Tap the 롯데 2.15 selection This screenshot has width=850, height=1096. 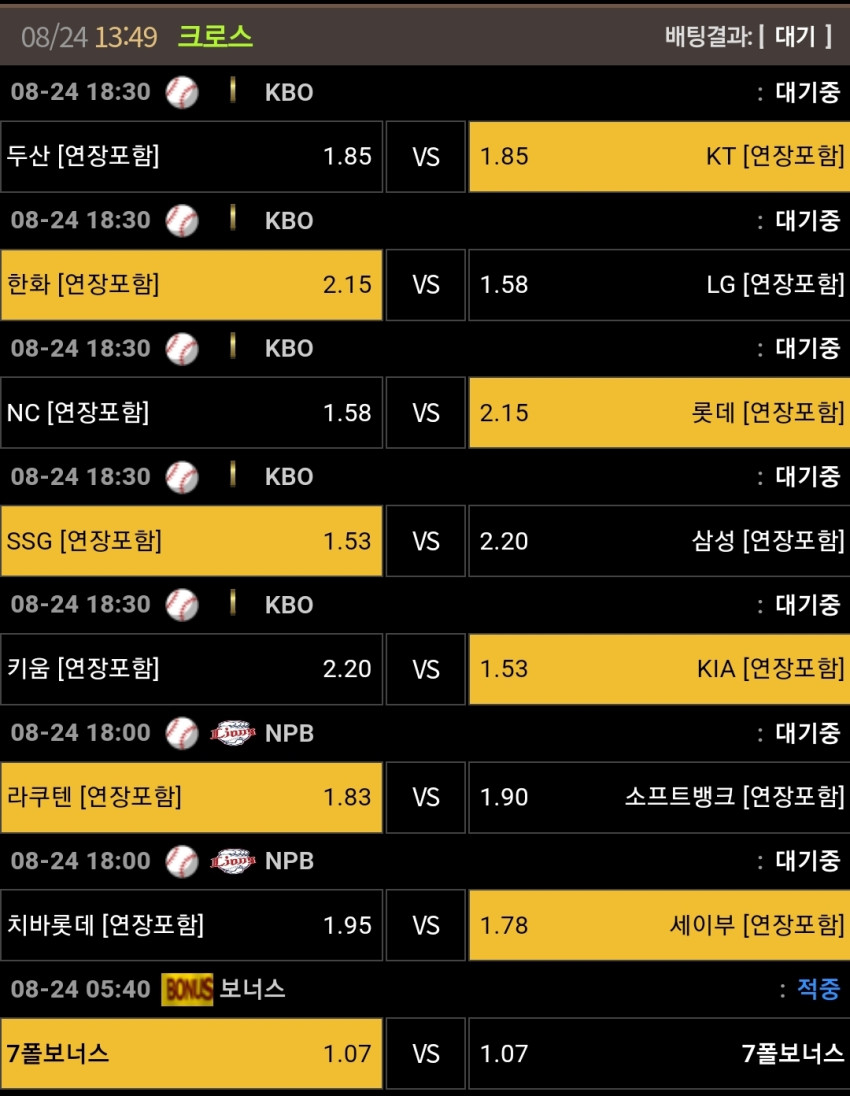point(659,412)
